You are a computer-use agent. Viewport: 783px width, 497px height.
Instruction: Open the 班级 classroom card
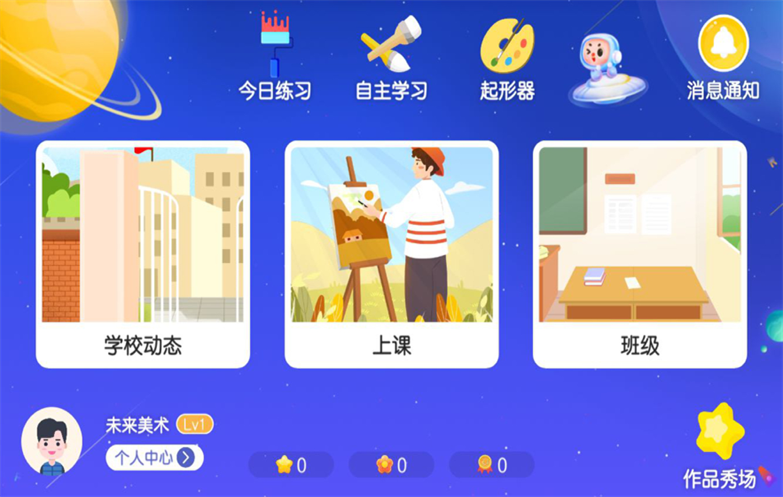point(639,254)
